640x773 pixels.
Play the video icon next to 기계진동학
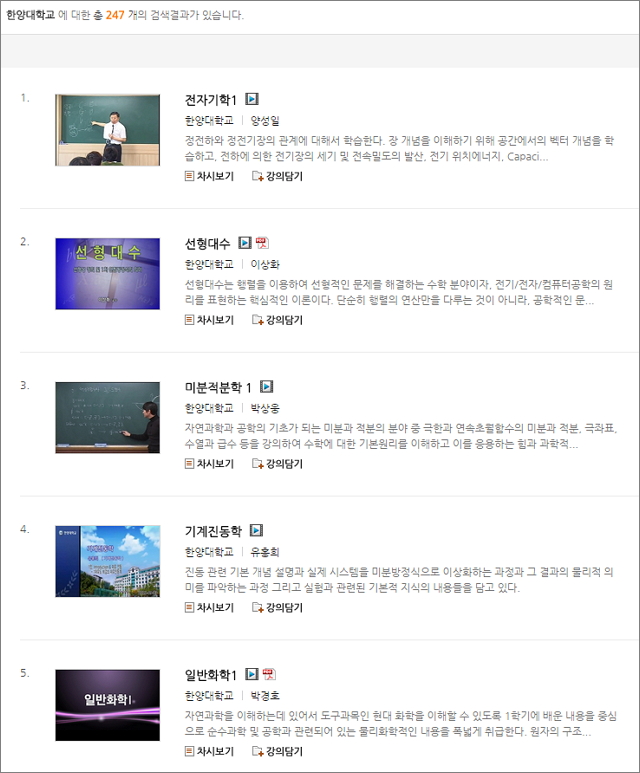point(256,530)
